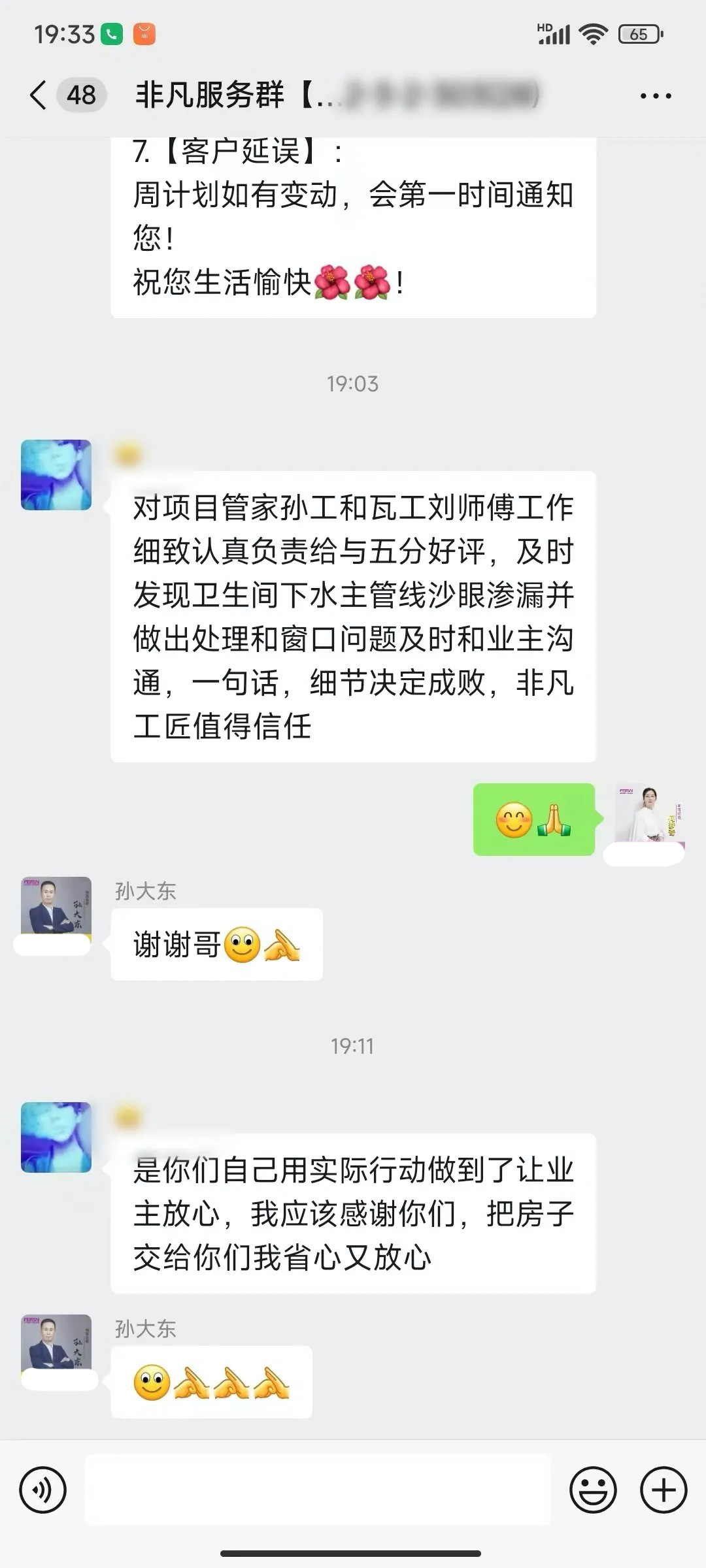This screenshot has width=706, height=1568.
Task: Open 孙大东's avatar above 谢谢哥 message
Action: [x=56, y=906]
